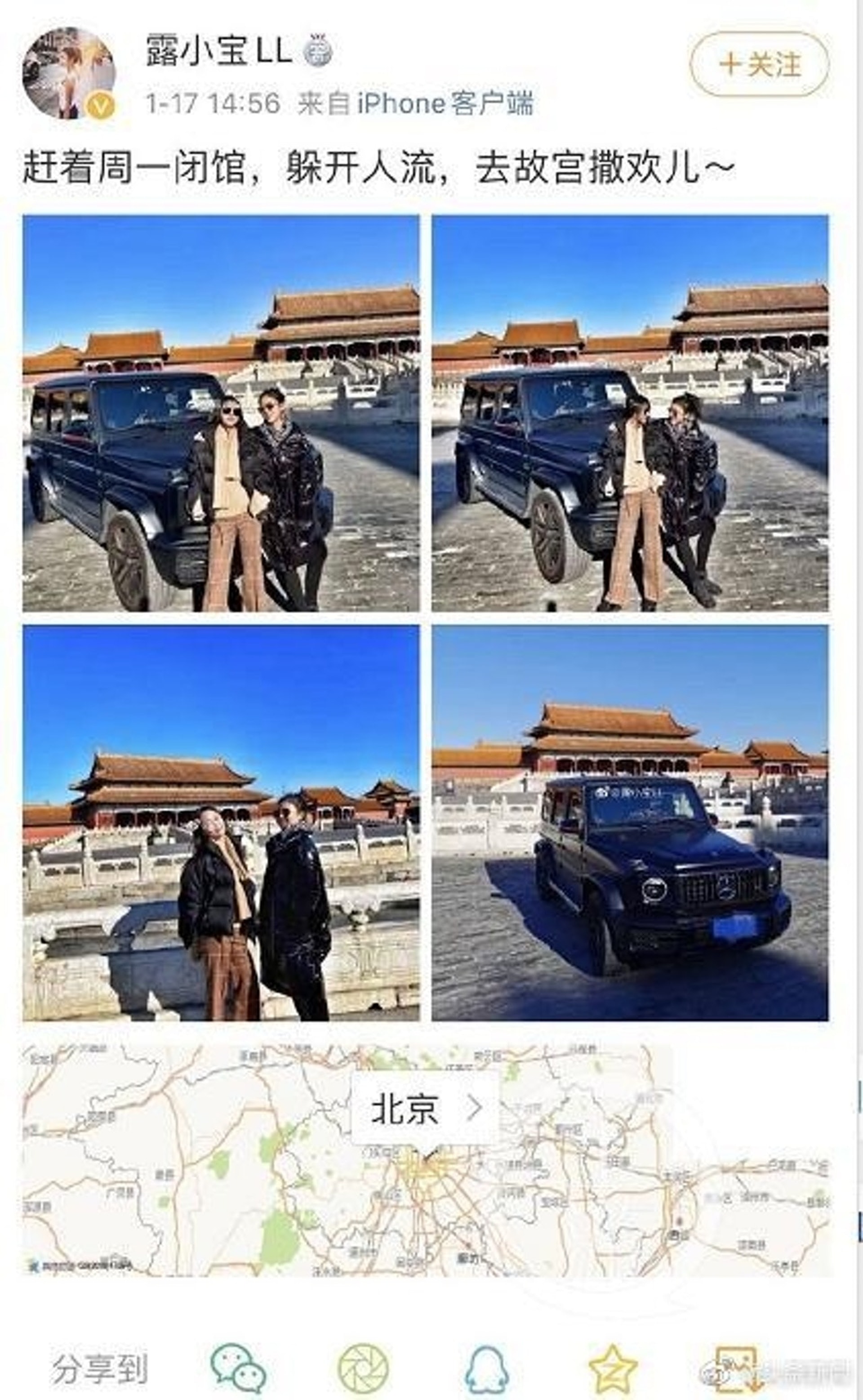The height and width of the screenshot is (1400, 863).
Task: Share post to QQ
Action: 486,1368
